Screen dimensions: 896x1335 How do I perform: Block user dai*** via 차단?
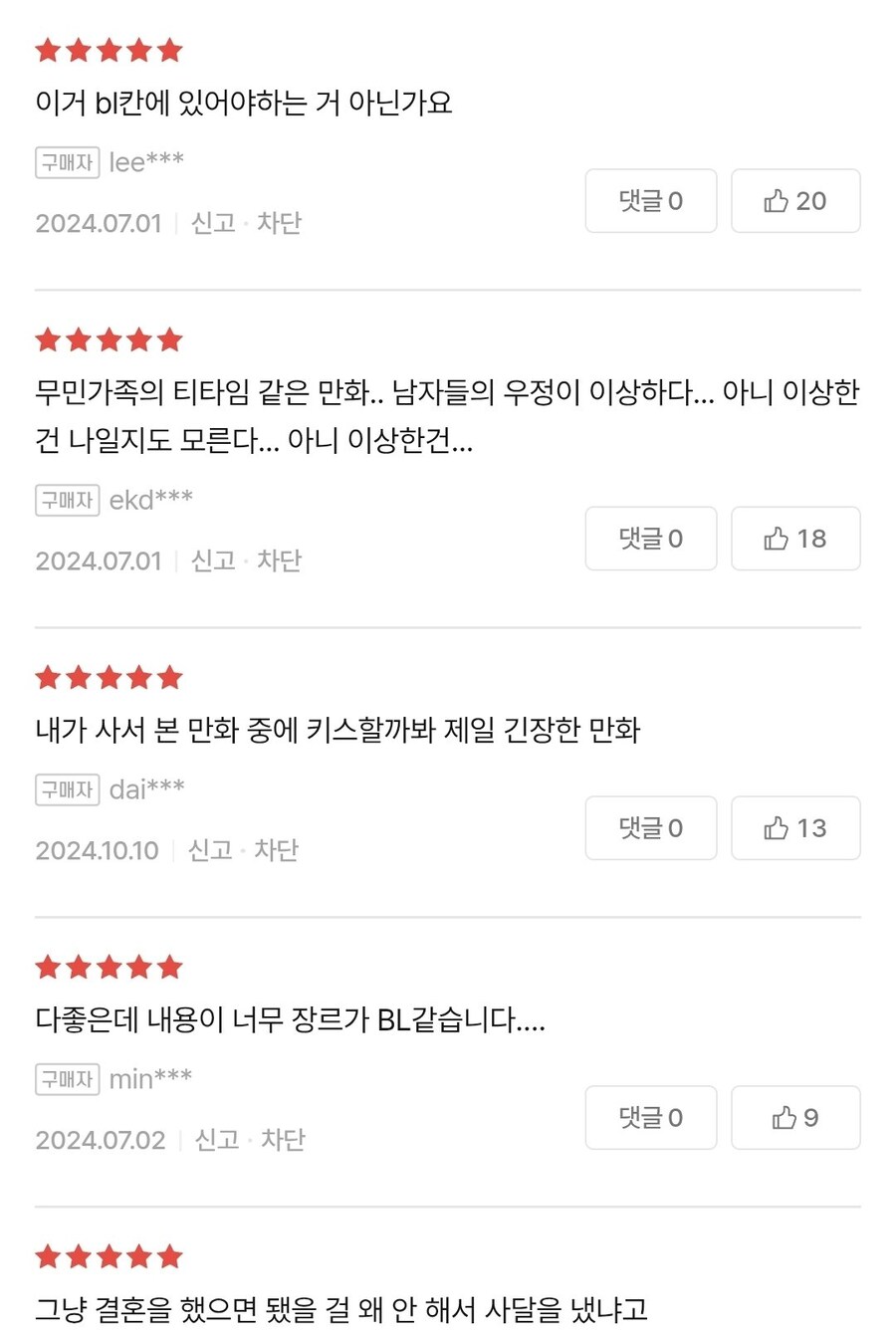(276, 850)
